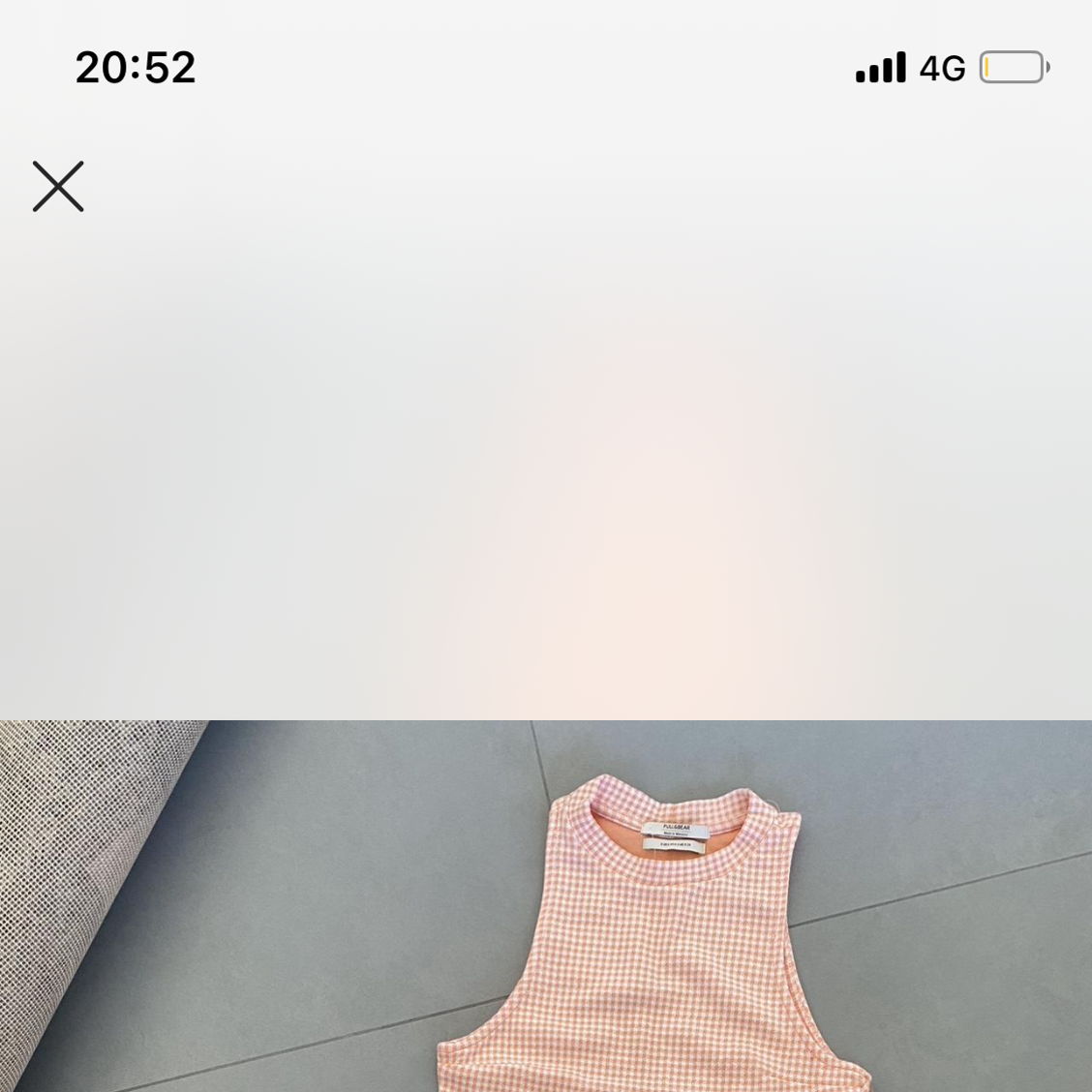Close the photo viewer with X
The width and height of the screenshot is (1092, 1092).
58,187
